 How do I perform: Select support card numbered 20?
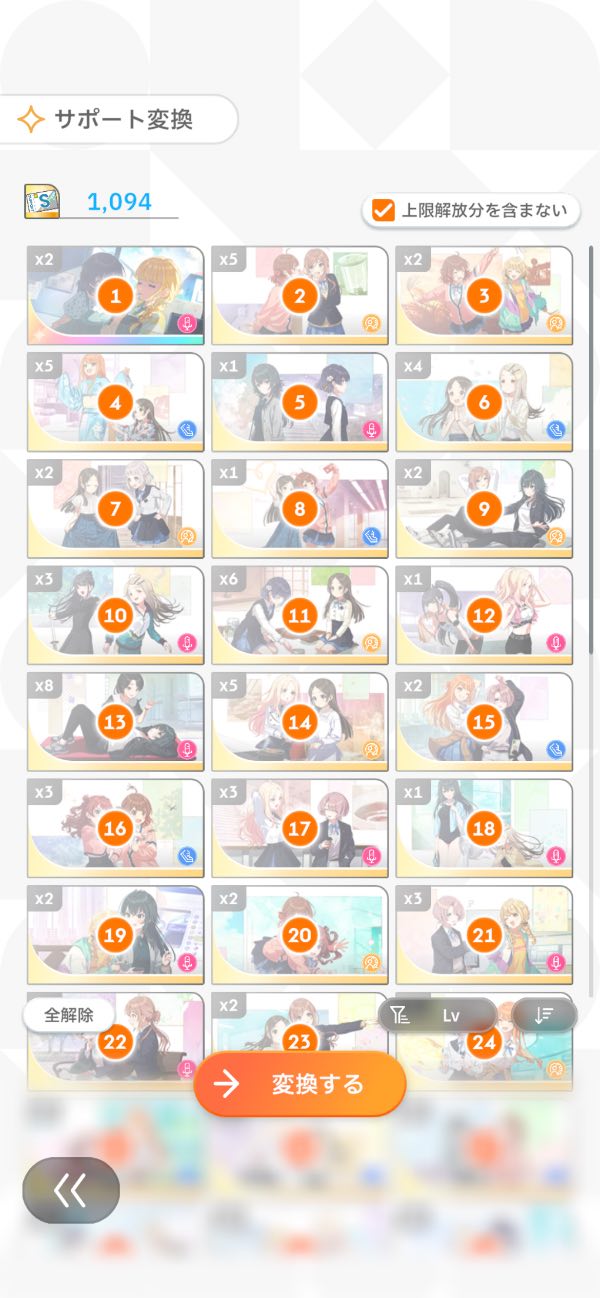(300, 935)
